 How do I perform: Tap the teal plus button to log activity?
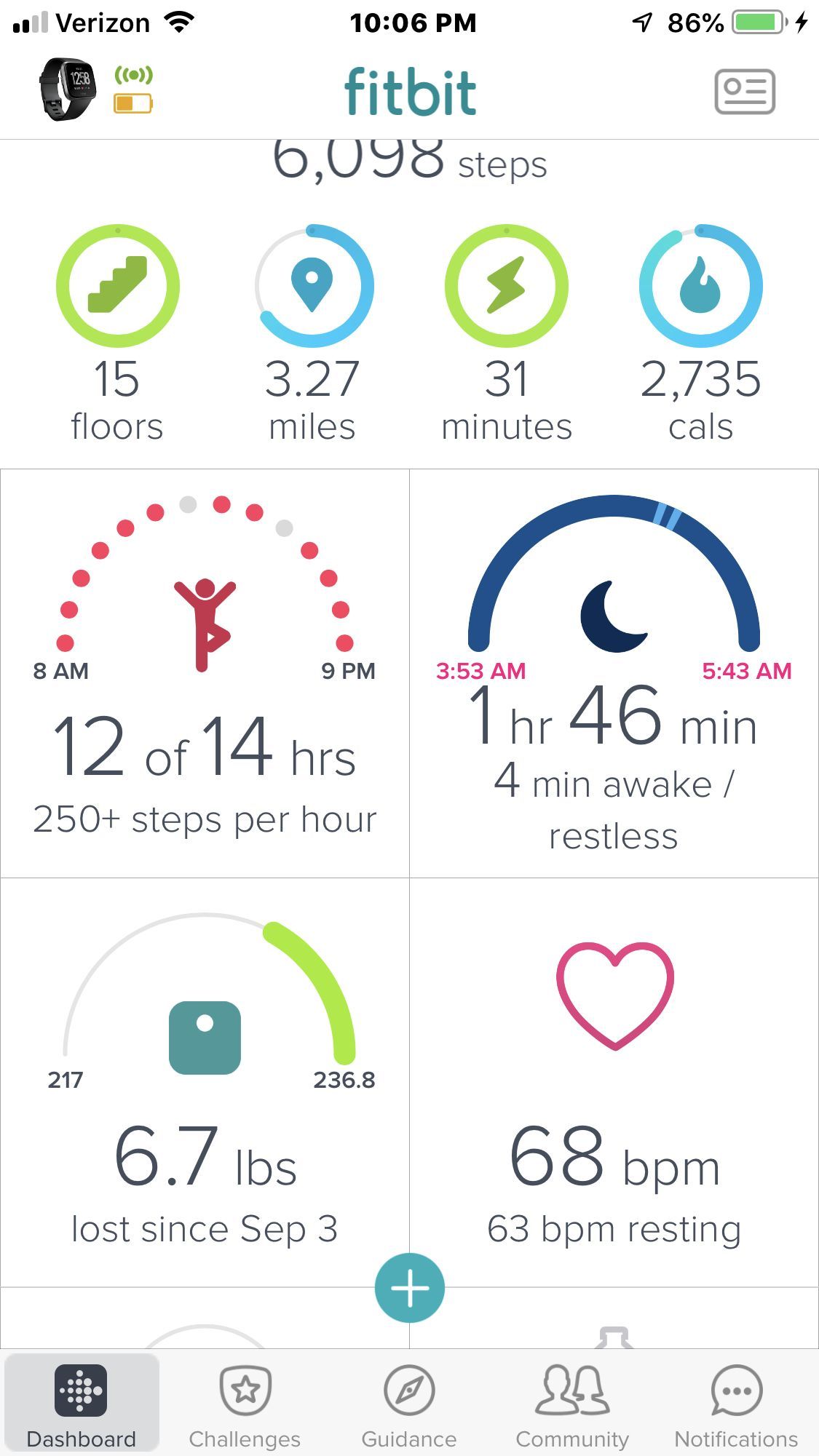click(x=410, y=1287)
